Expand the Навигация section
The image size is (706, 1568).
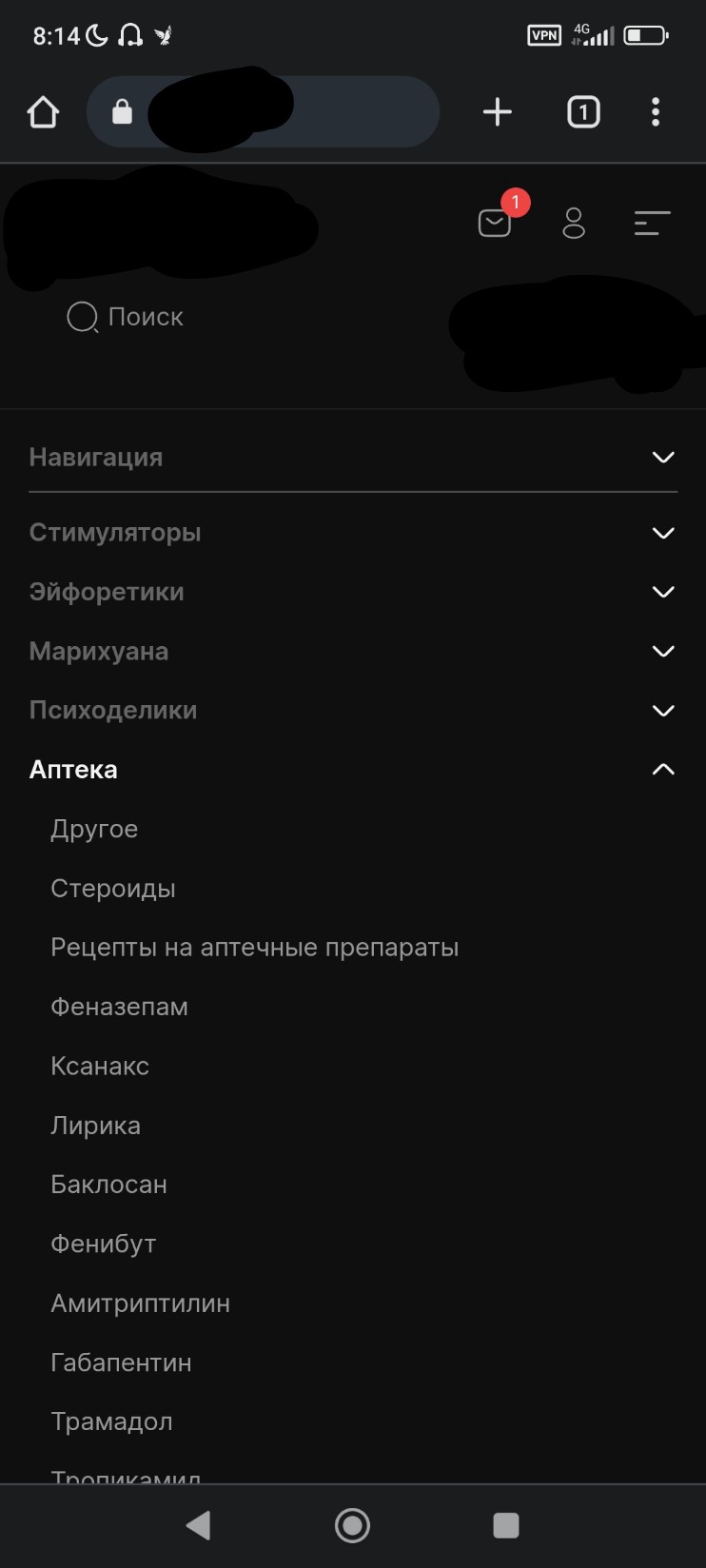click(x=353, y=457)
